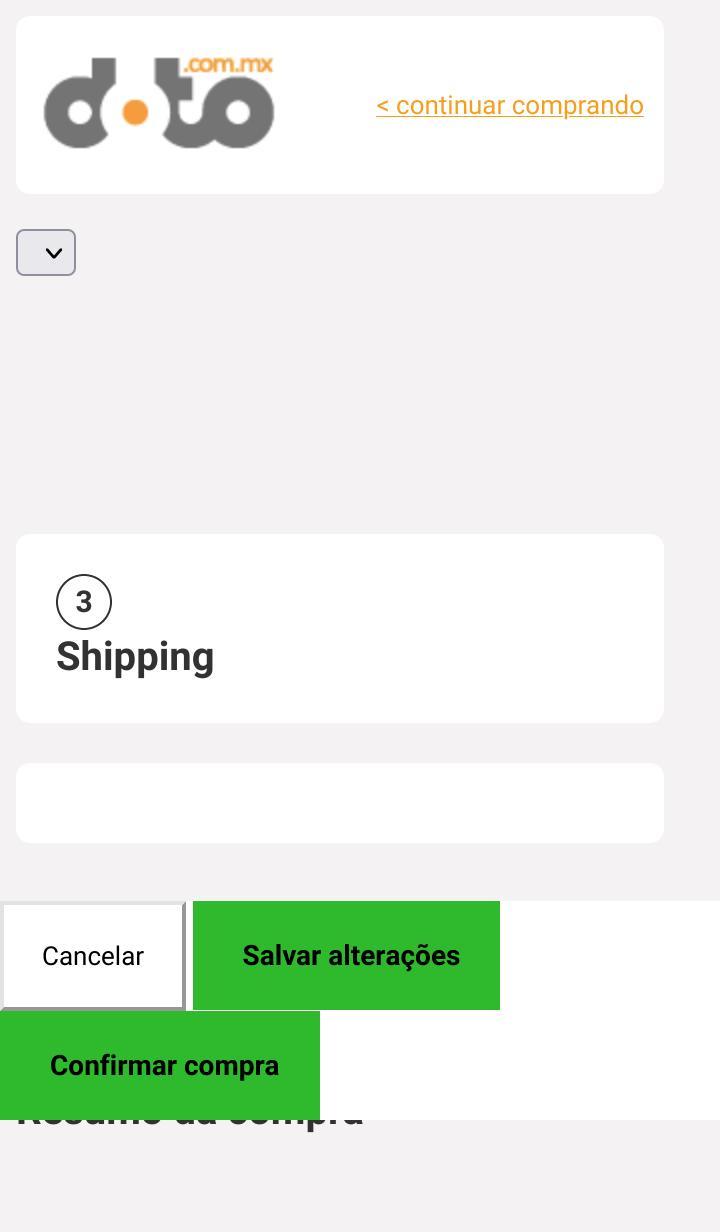
Task: Open the small dropdown selector
Action: tap(46, 253)
